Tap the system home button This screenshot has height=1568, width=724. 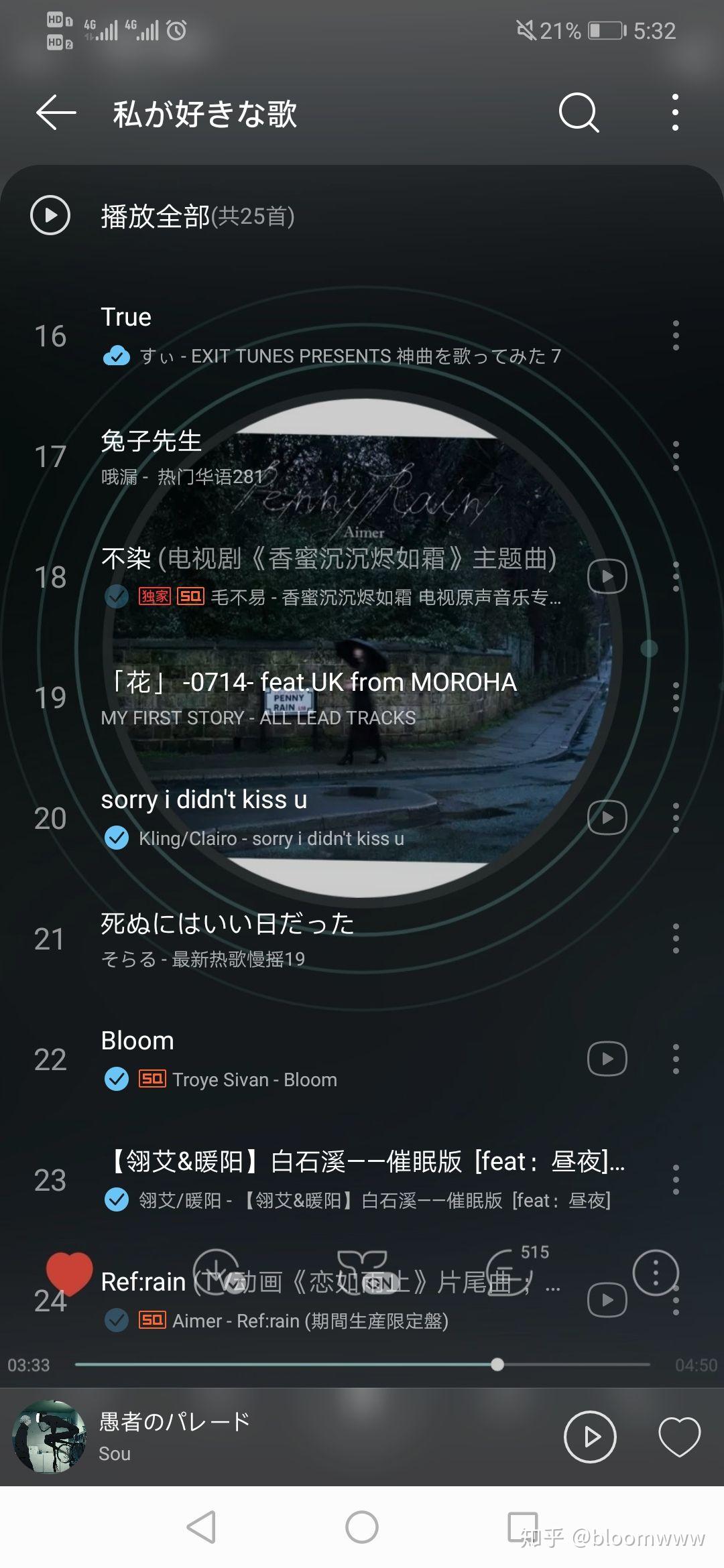tap(362, 1528)
